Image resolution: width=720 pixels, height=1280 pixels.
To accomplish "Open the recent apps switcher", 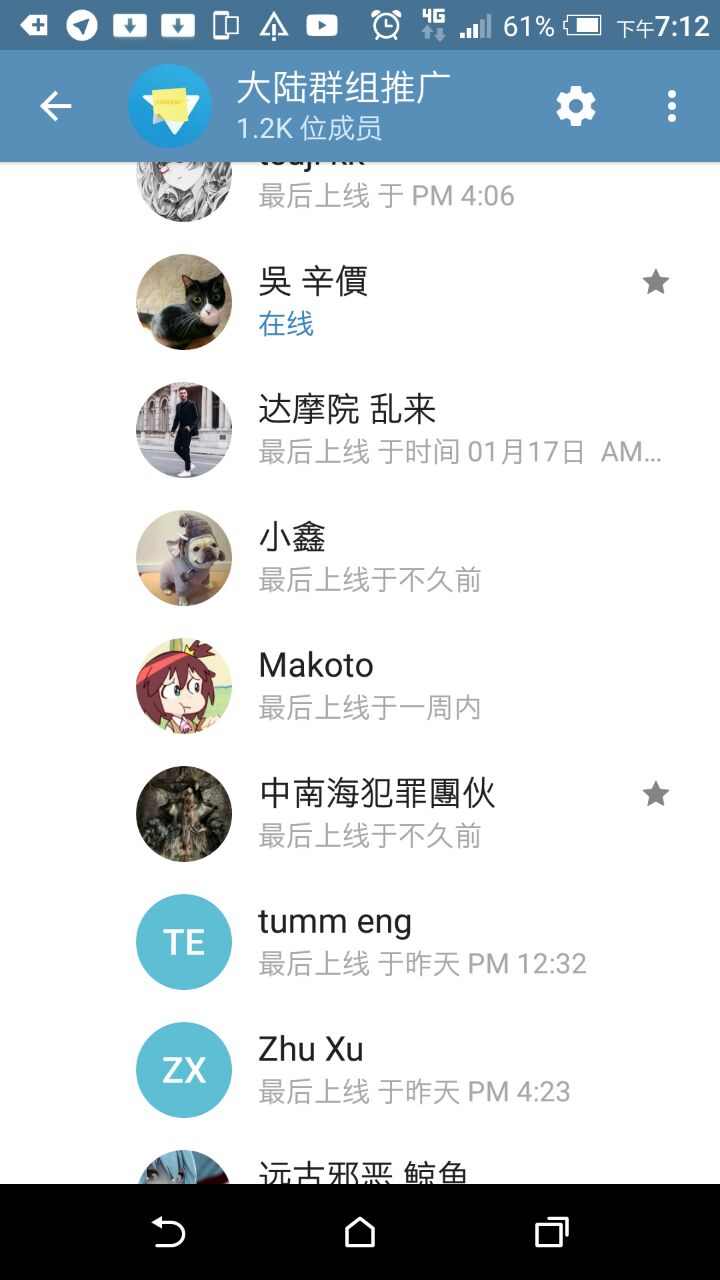I will click(x=551, y=1233).
